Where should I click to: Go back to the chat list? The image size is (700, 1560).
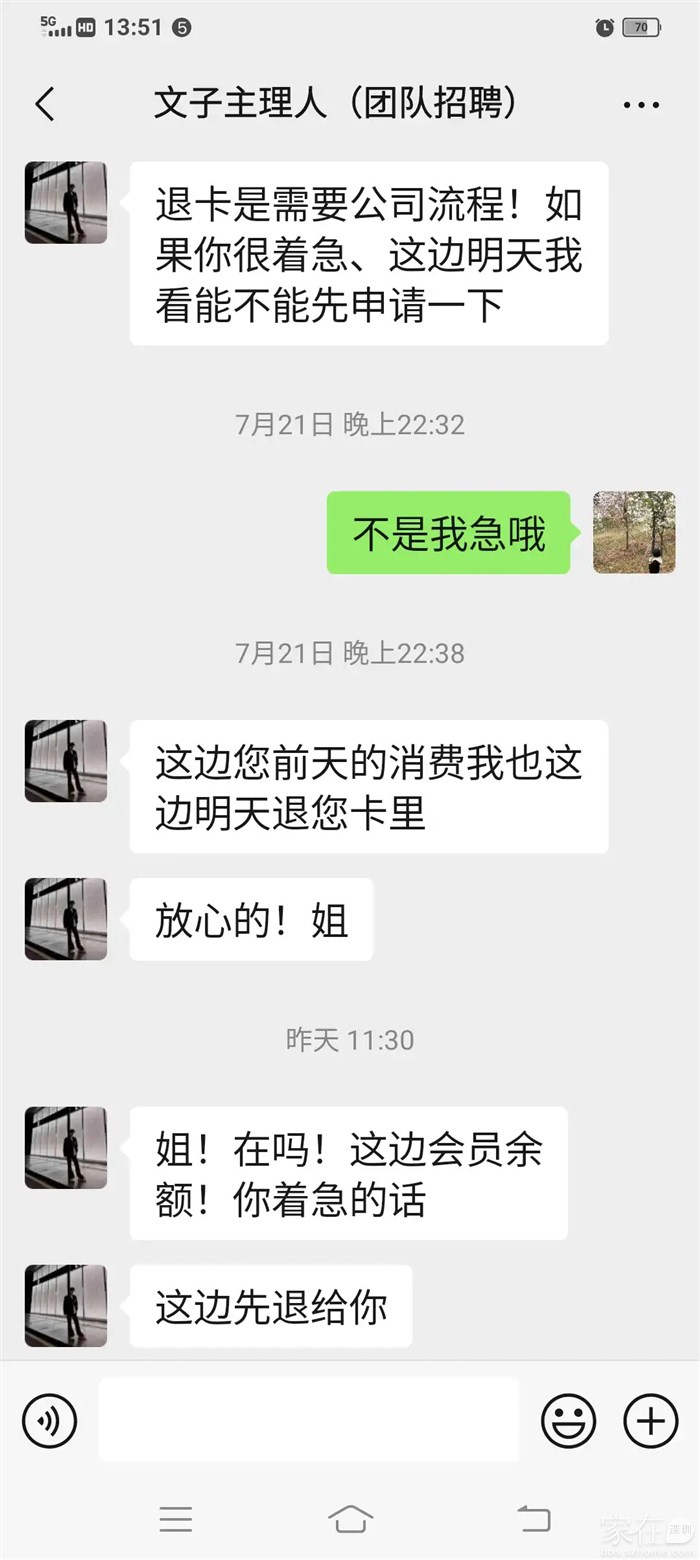45,104
